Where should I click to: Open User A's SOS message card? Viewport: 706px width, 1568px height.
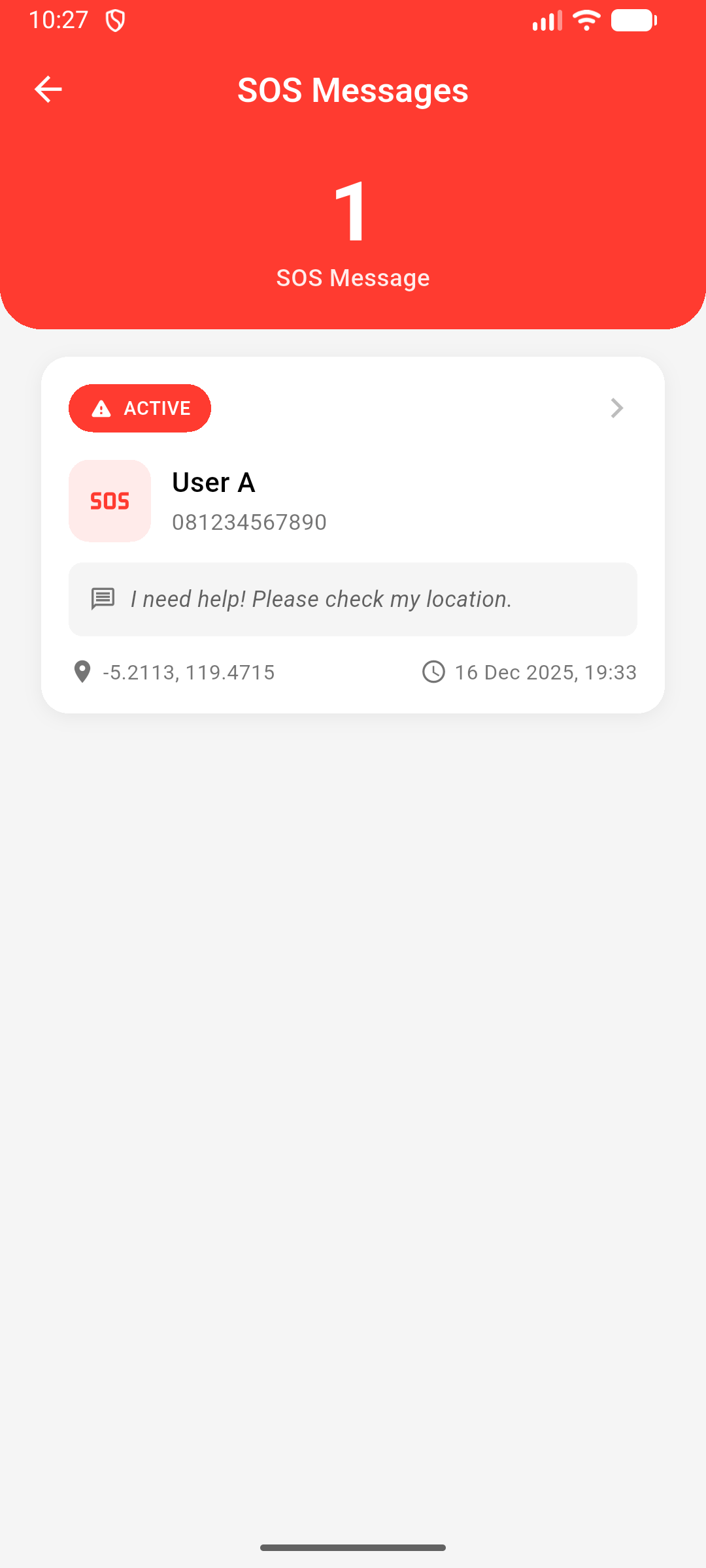click(353, 532)
